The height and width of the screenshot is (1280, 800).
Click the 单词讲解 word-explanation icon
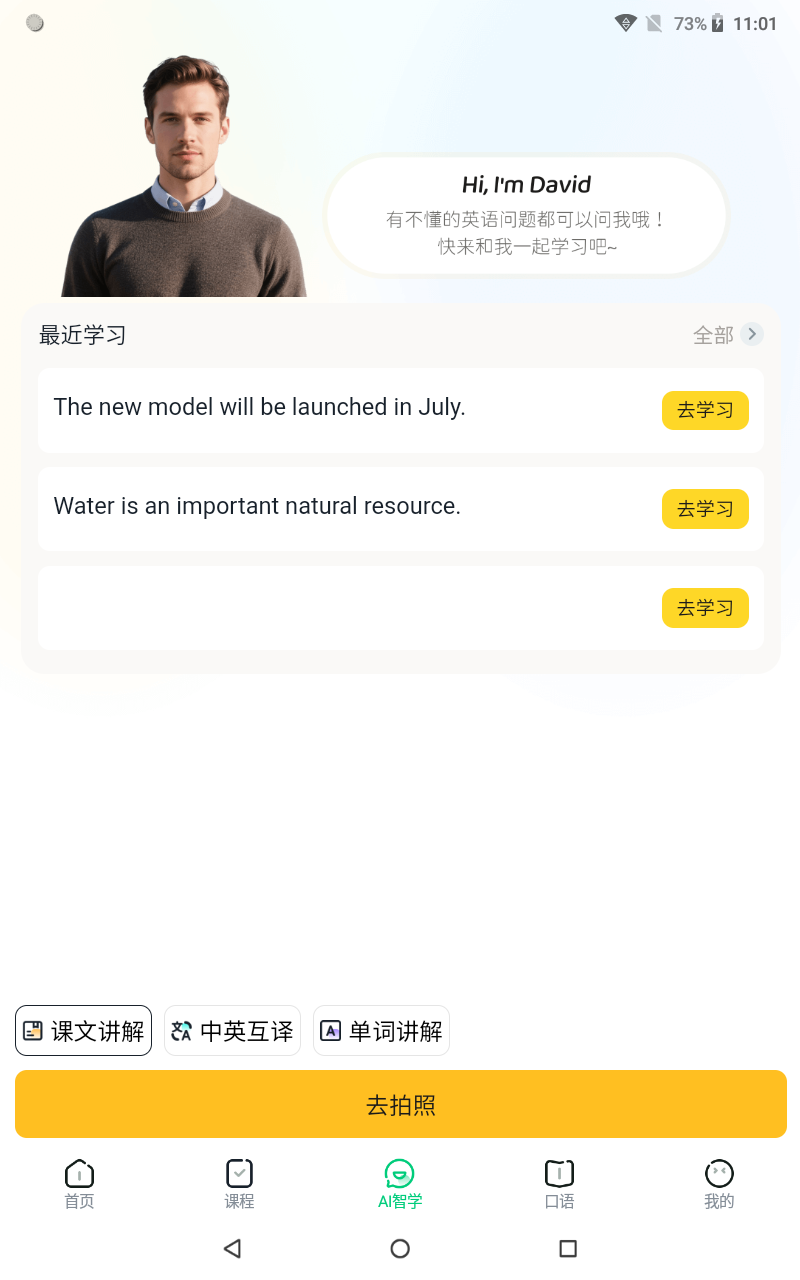pos(331,1030)
